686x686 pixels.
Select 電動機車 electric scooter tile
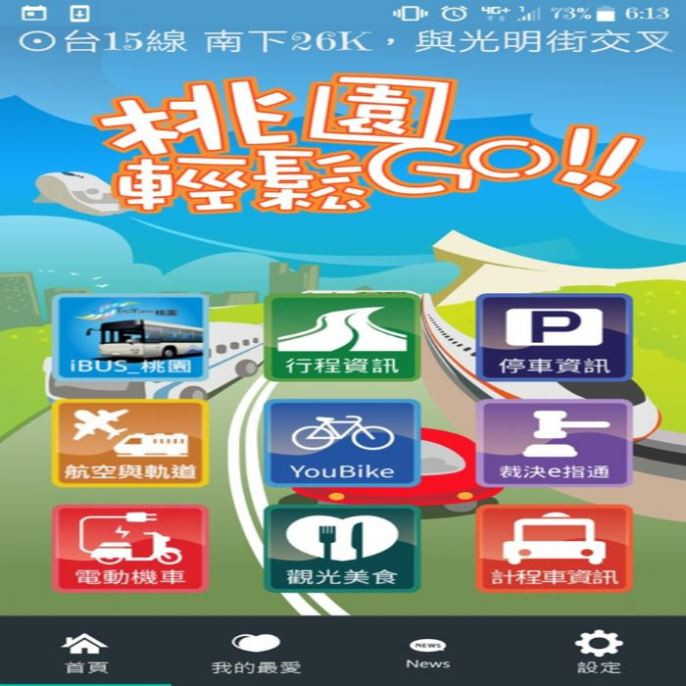(129, 549)
